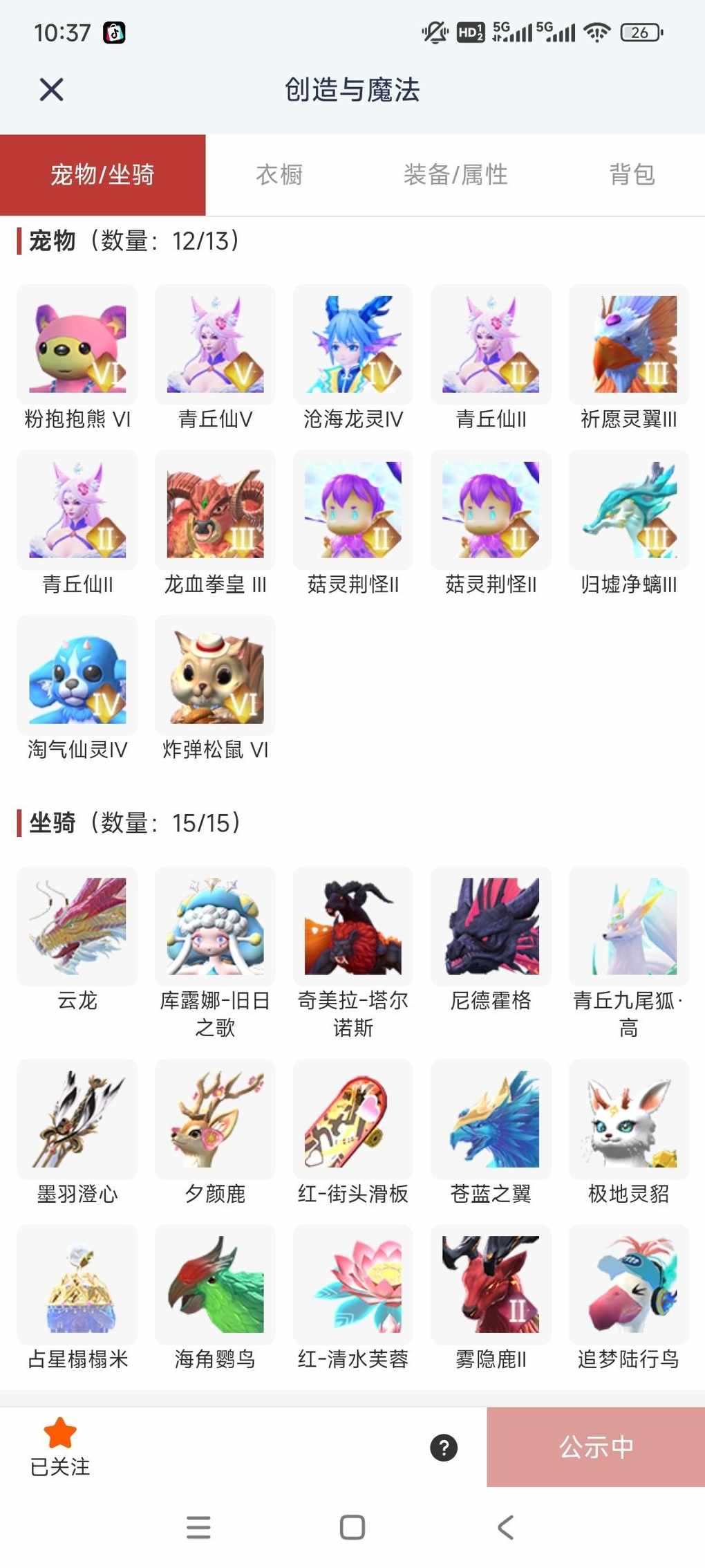Tap the 祈愿灵翼III pet tile

pos(629,345)
